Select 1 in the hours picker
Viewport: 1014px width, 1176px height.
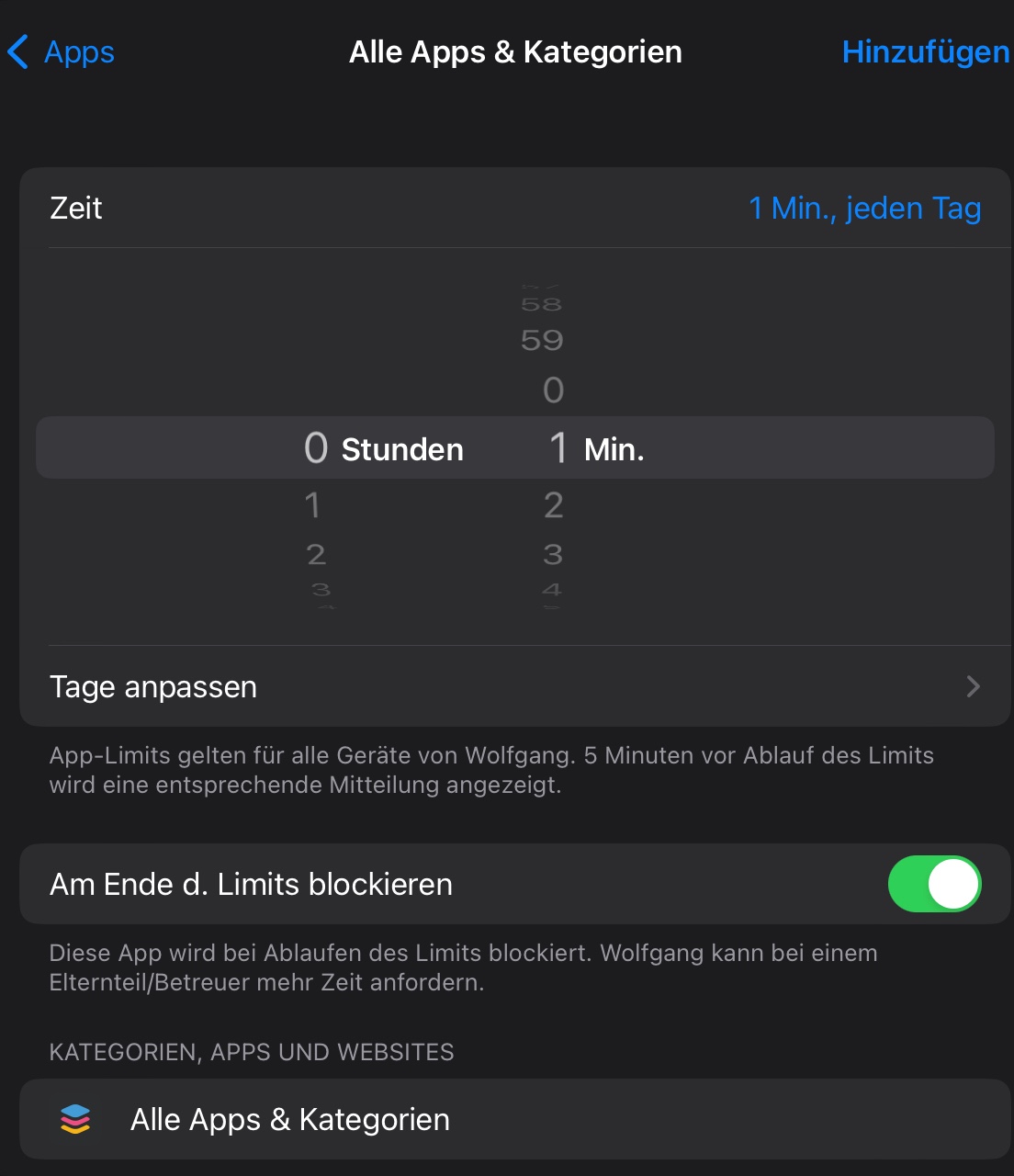[313, 505]
